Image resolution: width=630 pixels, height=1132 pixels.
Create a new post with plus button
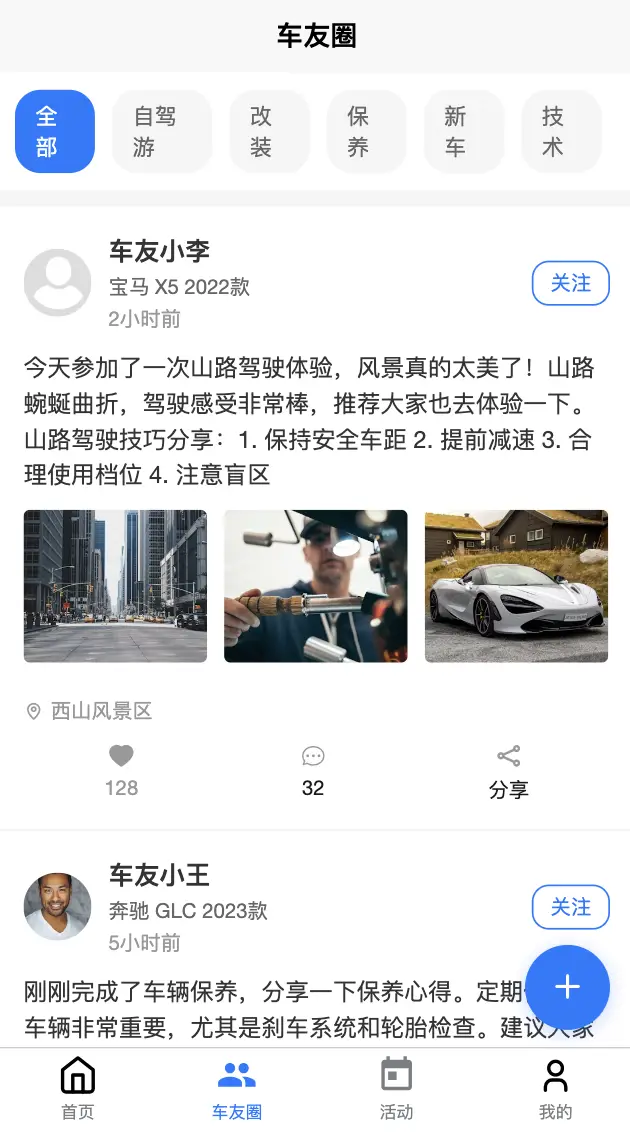[567, 987]
